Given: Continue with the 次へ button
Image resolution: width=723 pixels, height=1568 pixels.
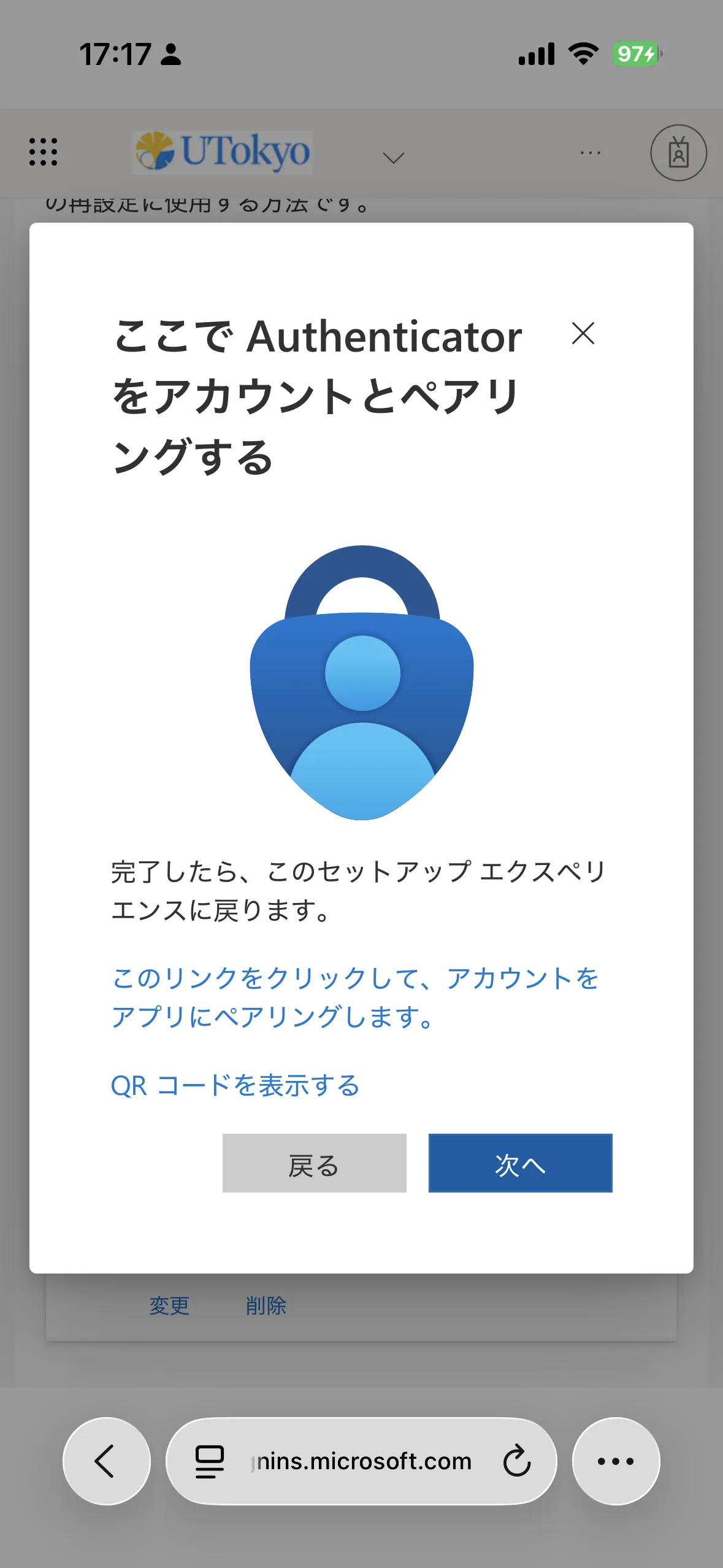Looking at the screenshot, I should [x=520, y=1163].
